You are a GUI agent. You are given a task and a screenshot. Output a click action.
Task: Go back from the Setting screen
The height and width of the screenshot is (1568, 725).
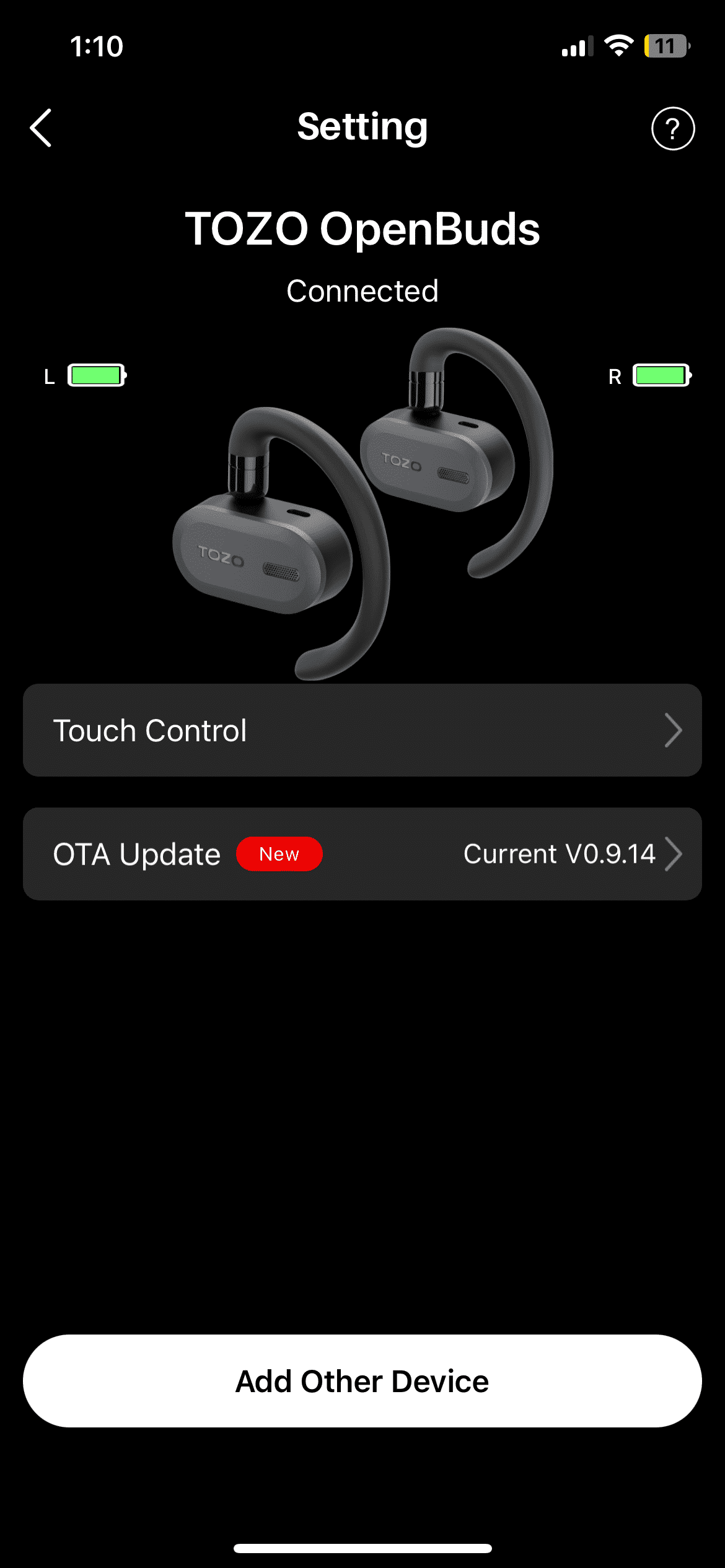41,128
